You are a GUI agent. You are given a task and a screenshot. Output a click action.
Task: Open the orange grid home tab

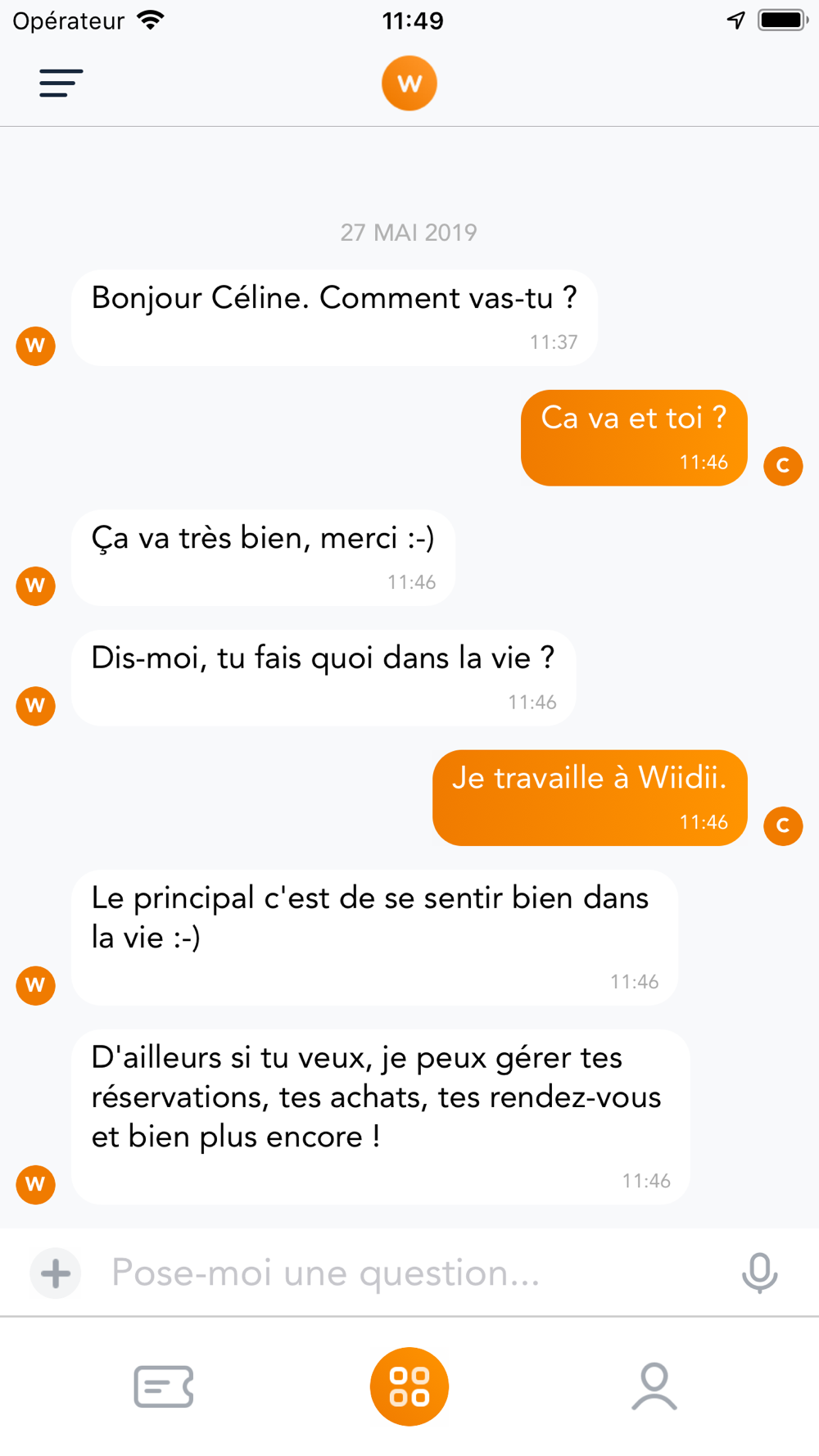pos(409,1386)
